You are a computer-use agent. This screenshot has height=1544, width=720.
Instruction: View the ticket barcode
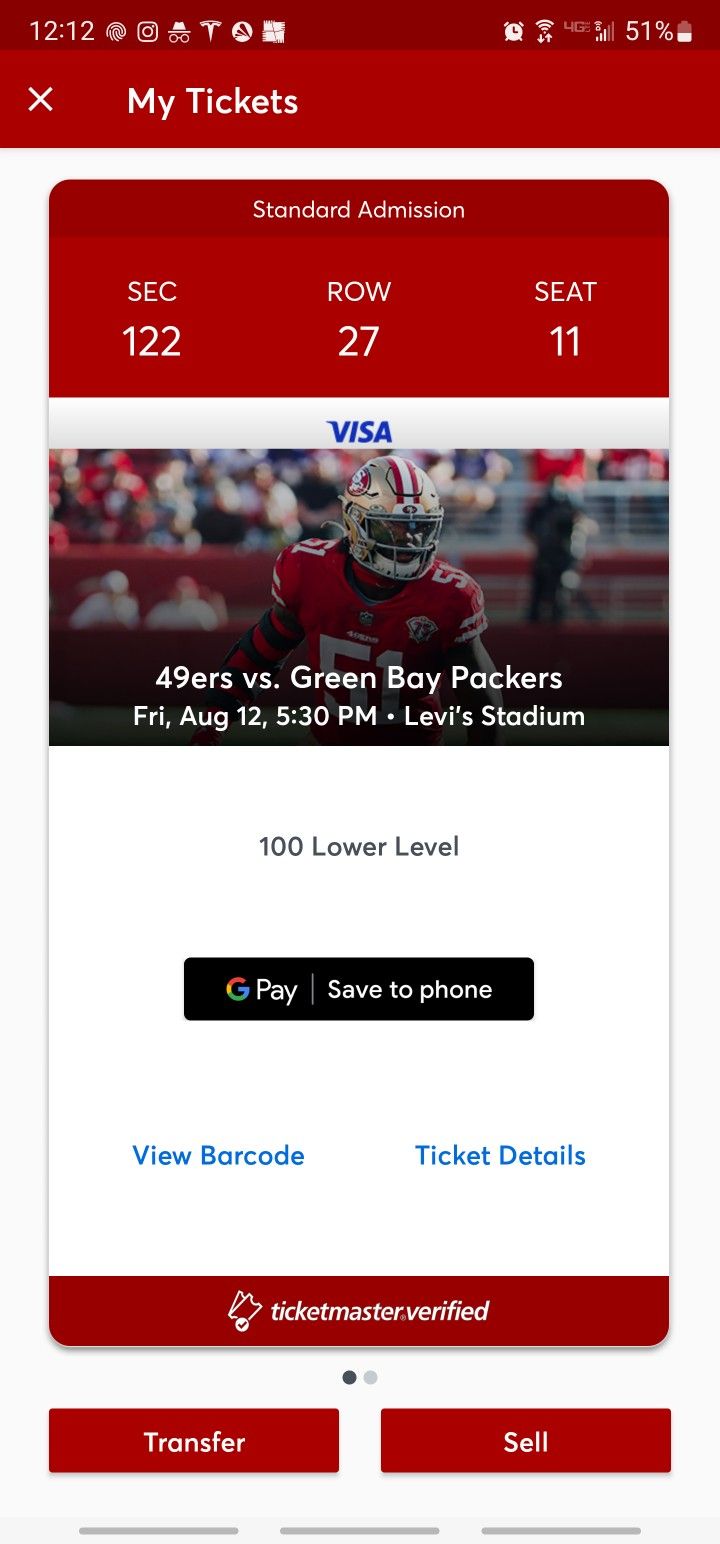(218, 1155)
